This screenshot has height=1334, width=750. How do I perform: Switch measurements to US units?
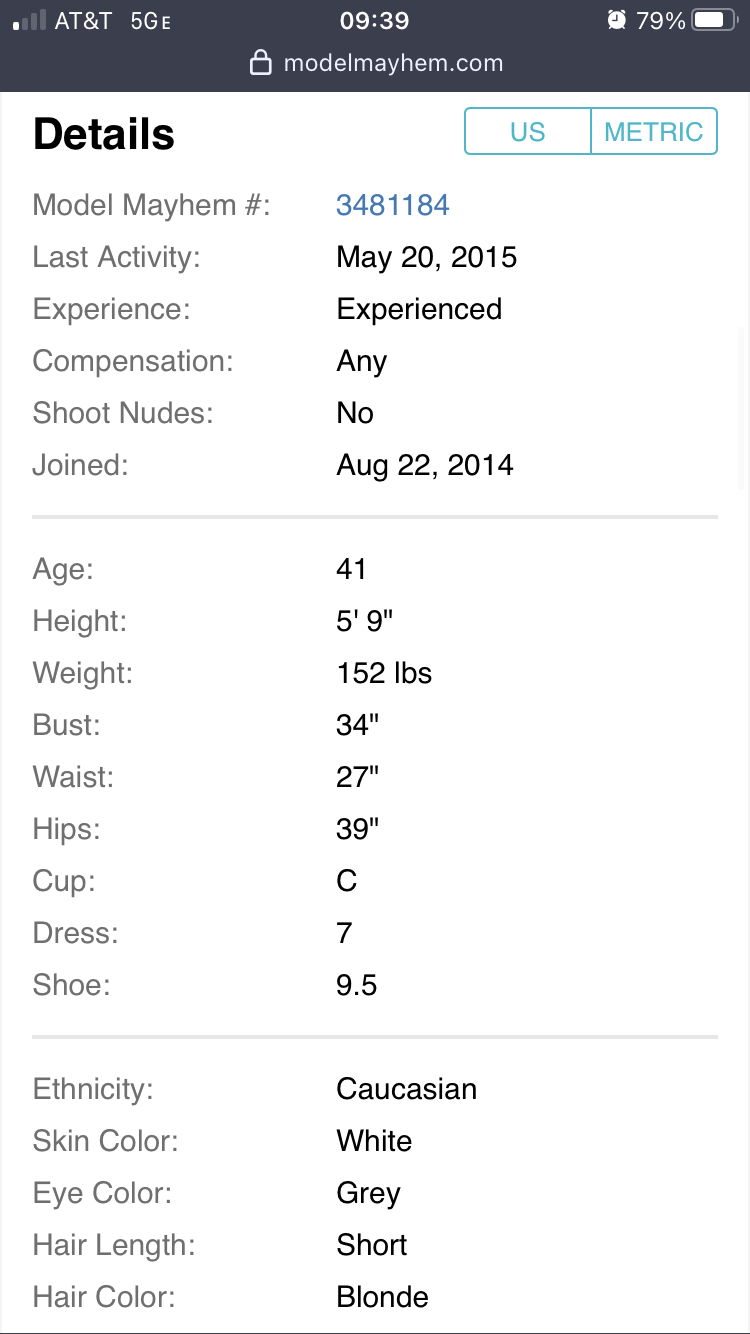point(528,131)
